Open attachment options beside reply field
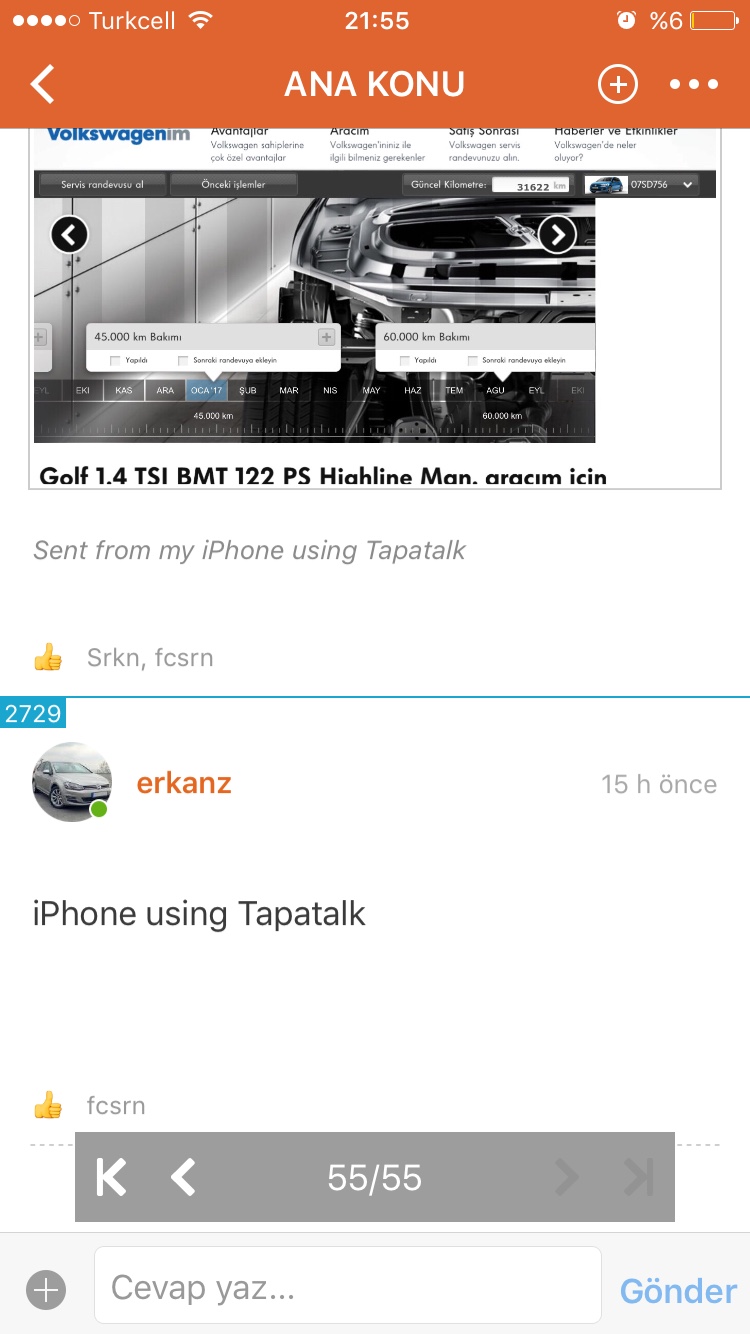 [x=46, y=1290]
